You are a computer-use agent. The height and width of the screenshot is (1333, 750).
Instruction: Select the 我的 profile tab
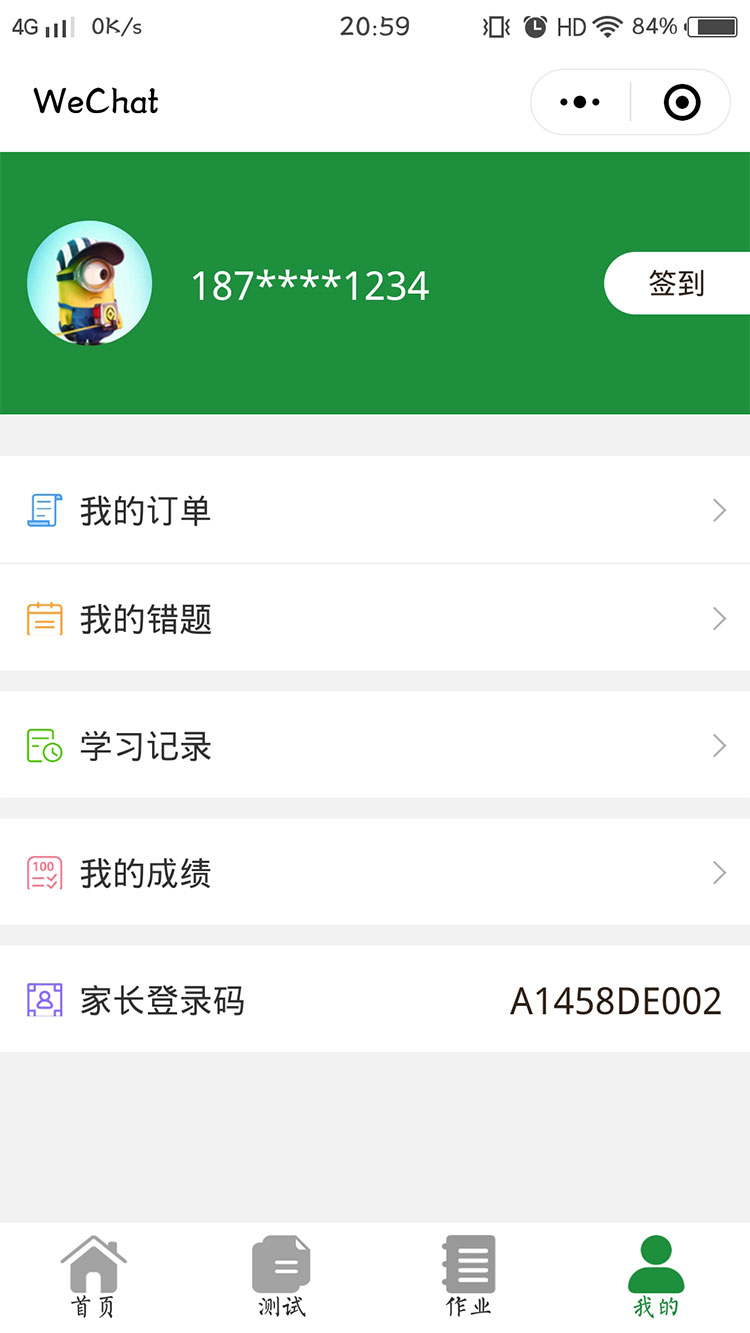656,1277
